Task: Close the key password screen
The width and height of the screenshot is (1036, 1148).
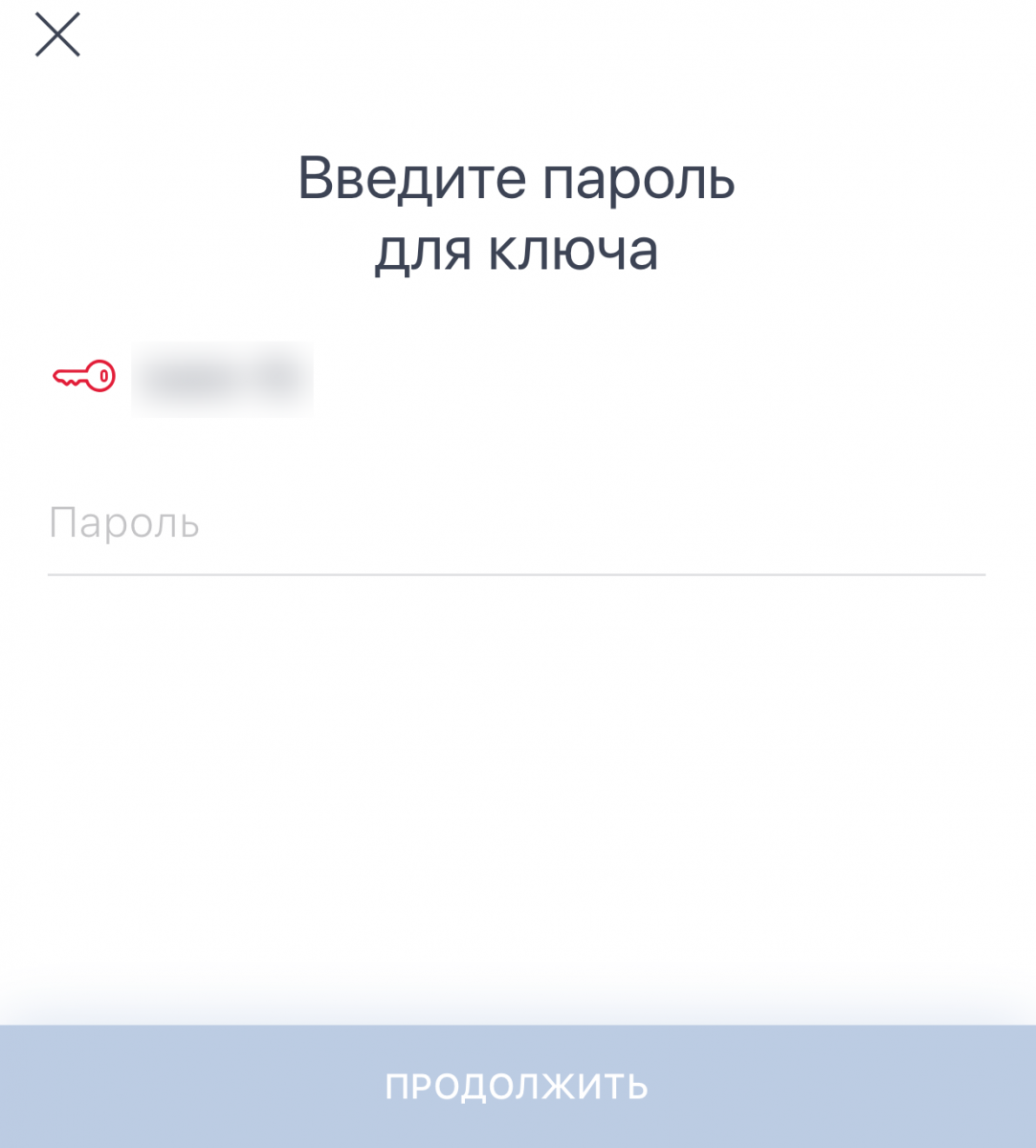Action: pos(57,35)
